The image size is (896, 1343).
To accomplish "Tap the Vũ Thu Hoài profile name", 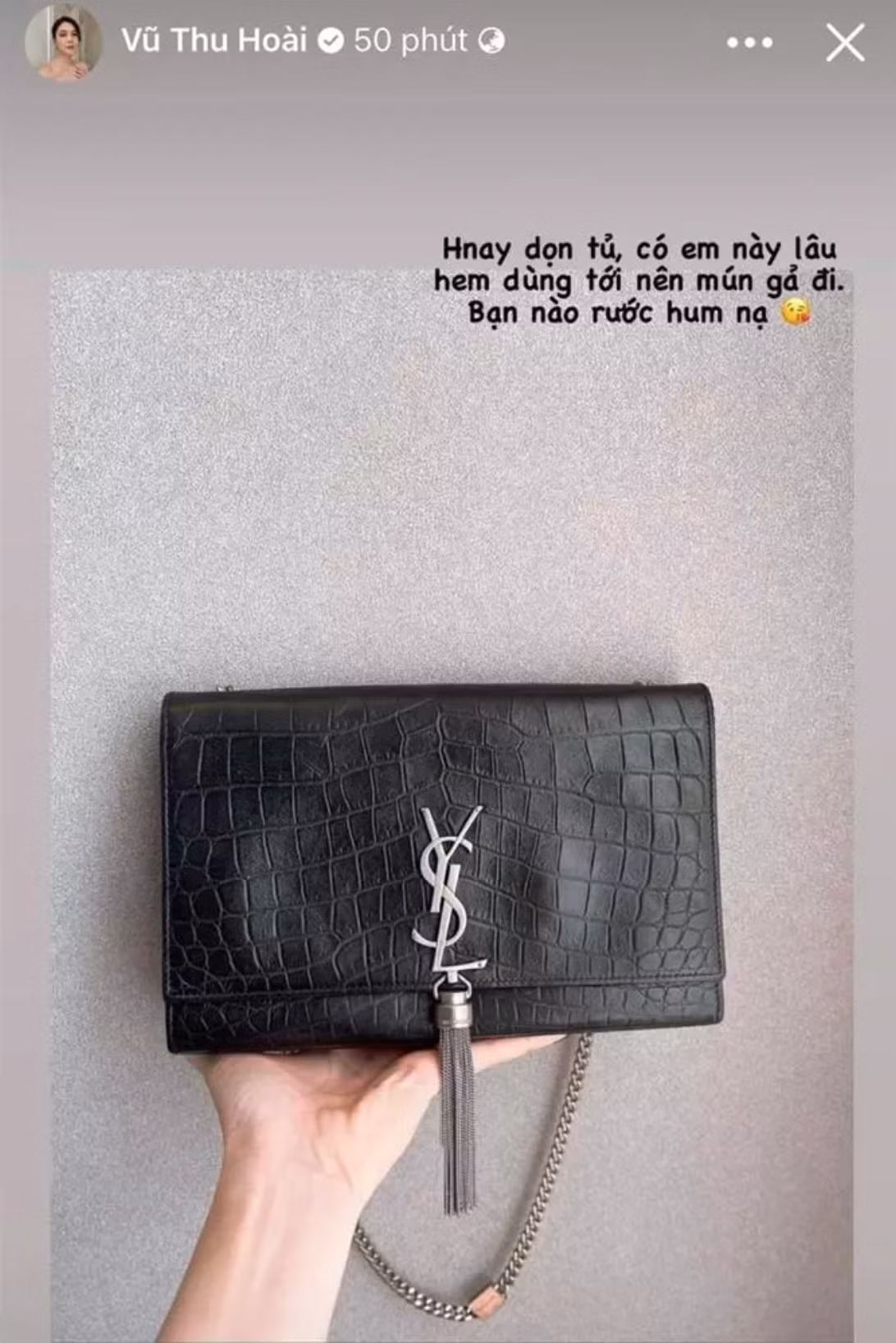I will click(213, 41).
